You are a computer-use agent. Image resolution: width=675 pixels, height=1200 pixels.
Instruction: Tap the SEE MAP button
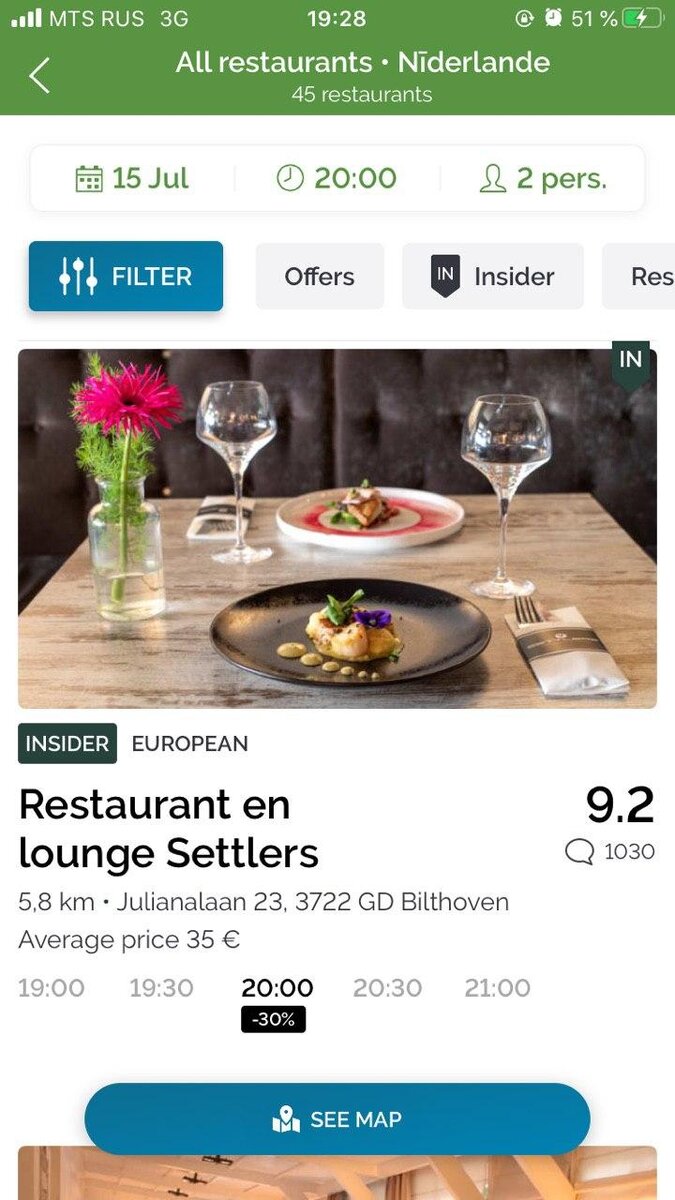(x=337, y=1119)
